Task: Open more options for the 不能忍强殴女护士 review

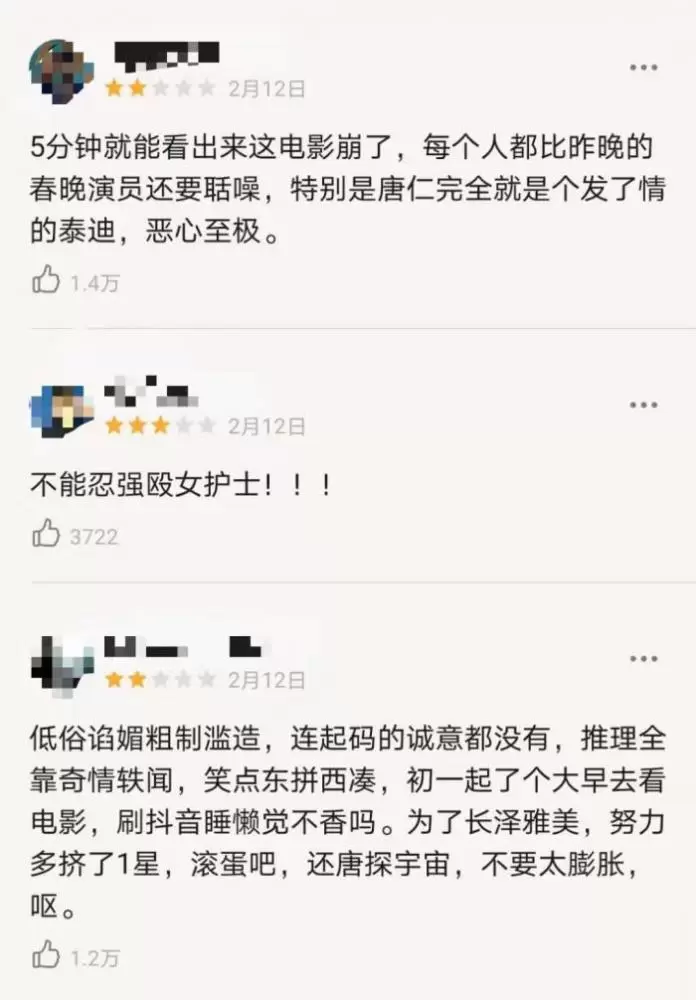Action: click(643, 405)
